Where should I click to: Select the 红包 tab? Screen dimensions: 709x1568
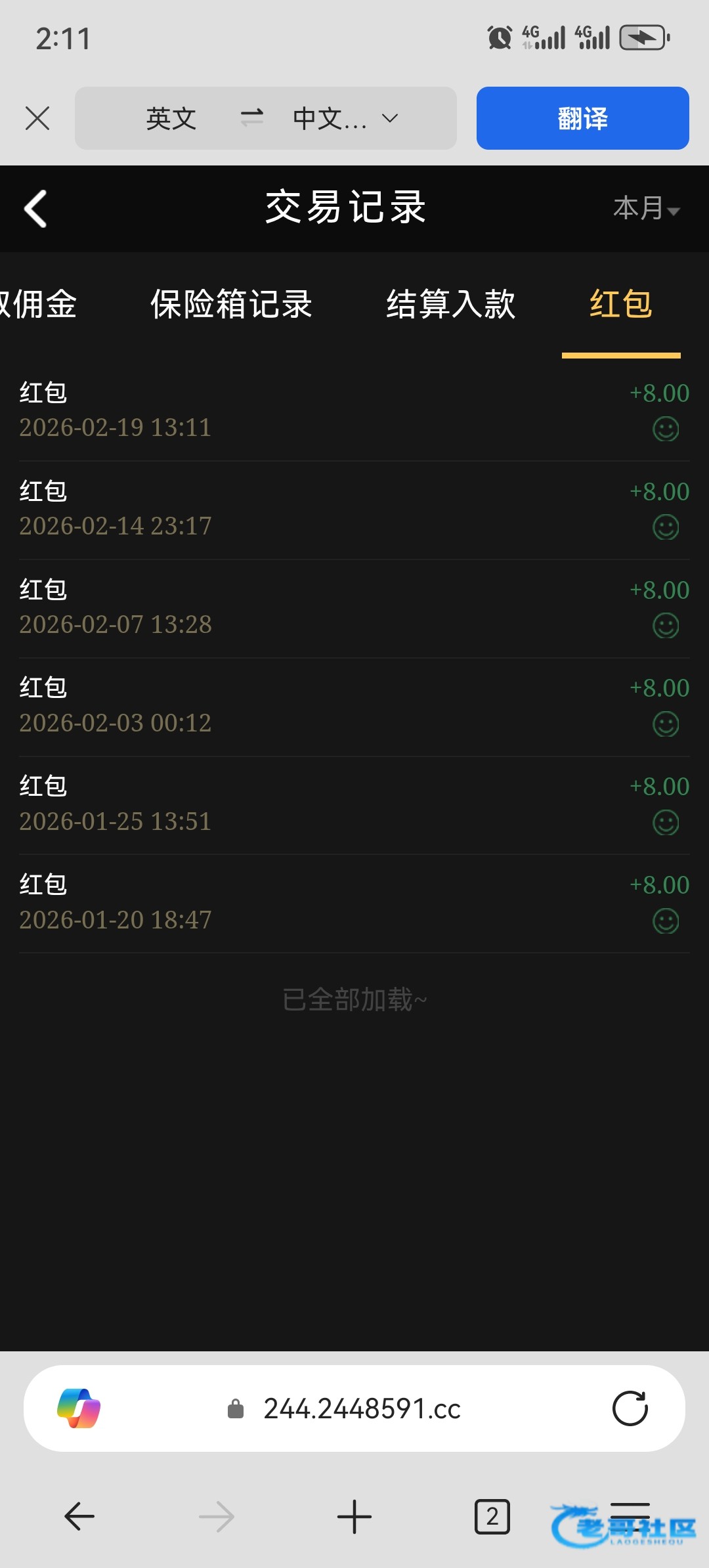point(620,305)
